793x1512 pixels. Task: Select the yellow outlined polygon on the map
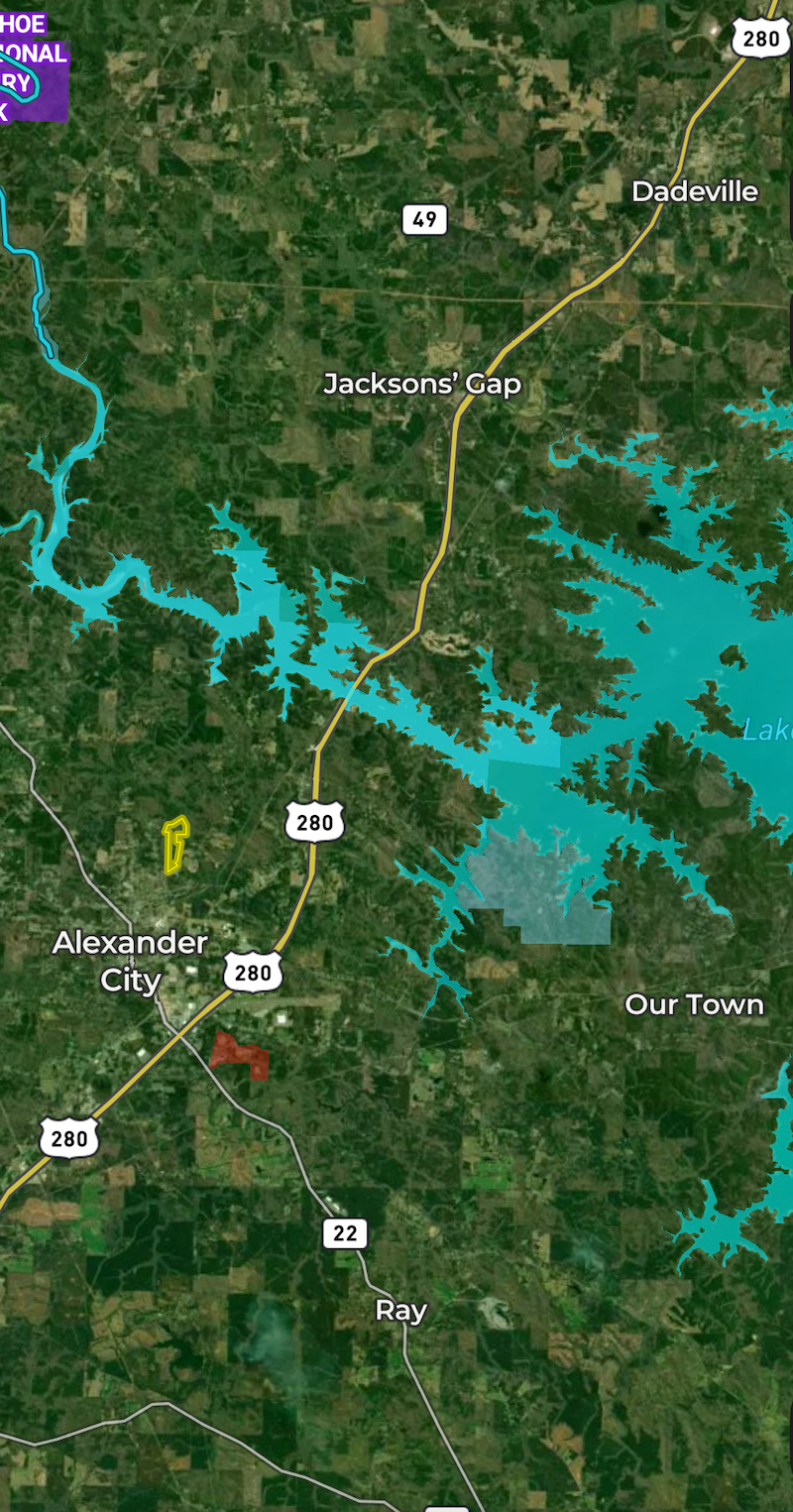[174, 846]
